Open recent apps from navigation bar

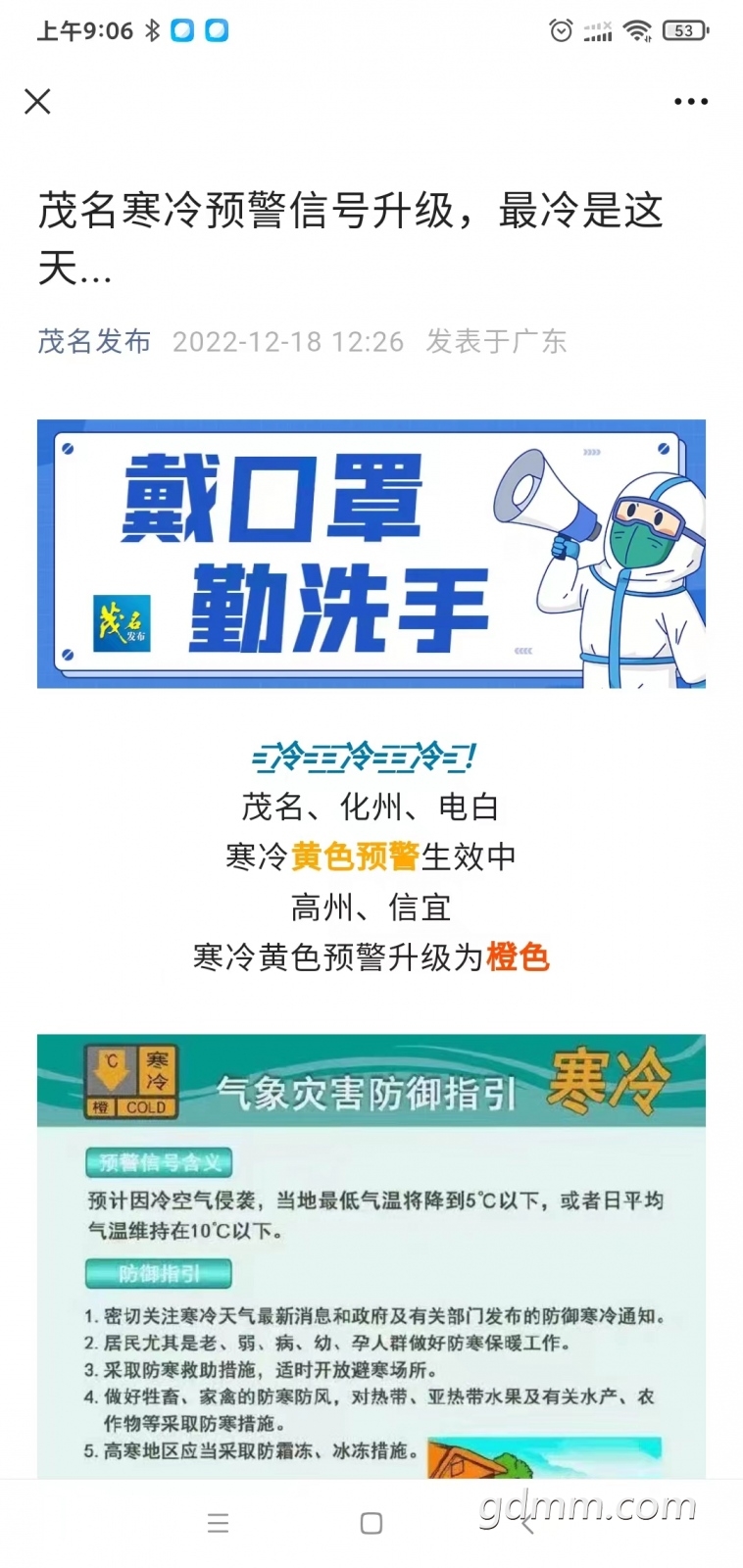pyautogui.click(x=219, y=1523)
